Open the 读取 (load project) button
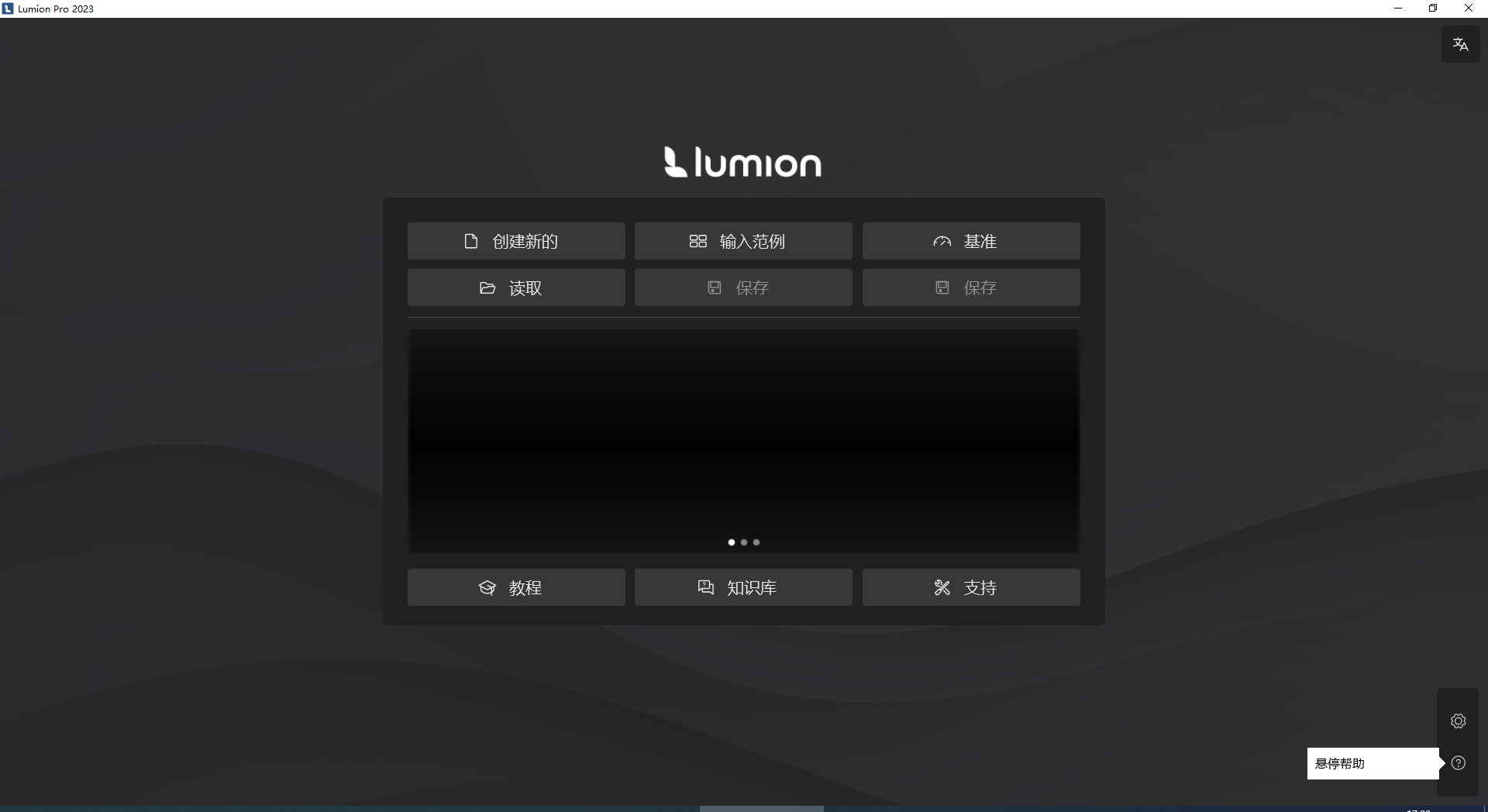The image size is (1488, 812). pyautogui.click(x=516, y=287)
